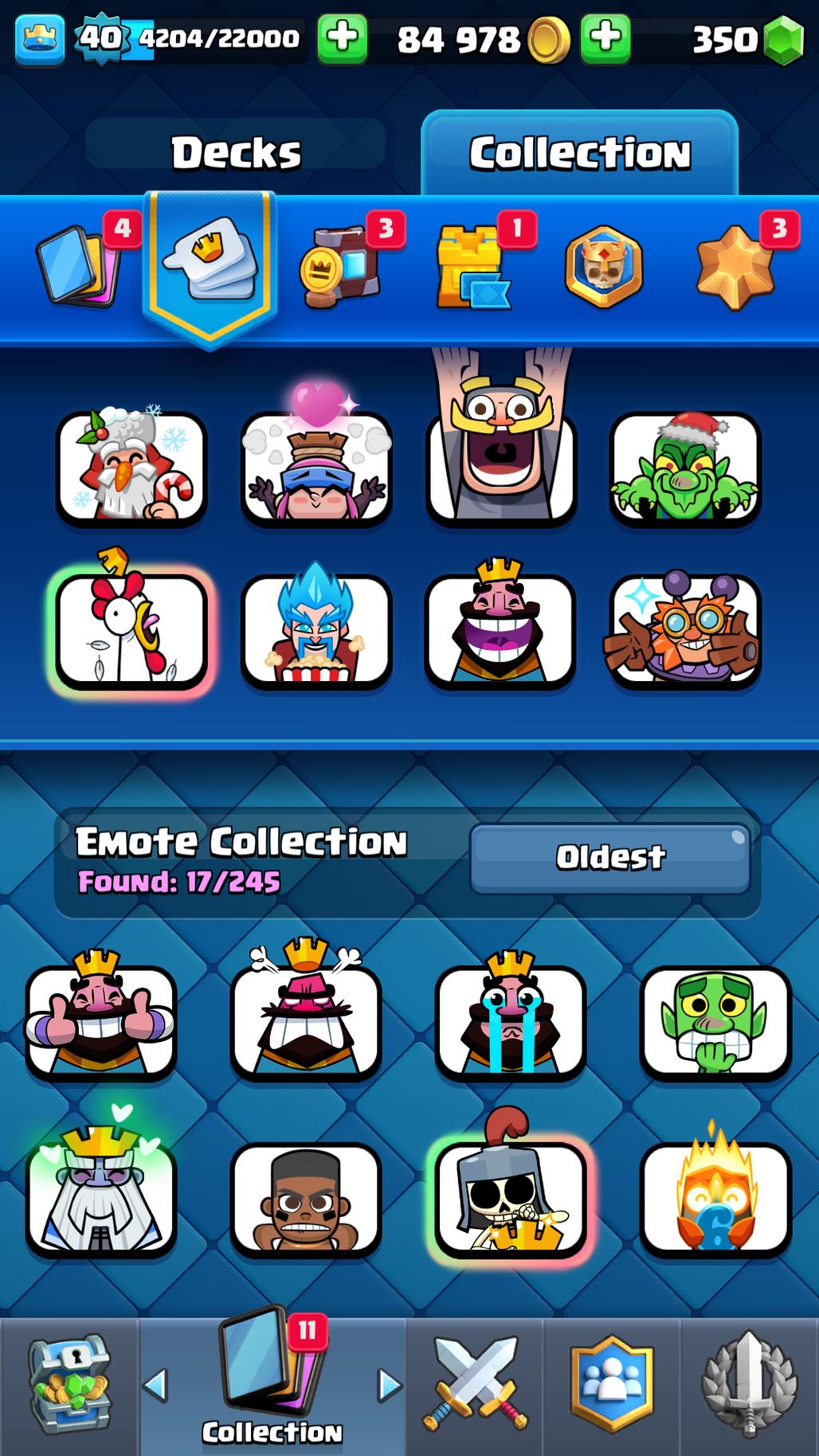Tap the plus button next to experience points
The image size is (819, 1456).
[x=343, y=37]
